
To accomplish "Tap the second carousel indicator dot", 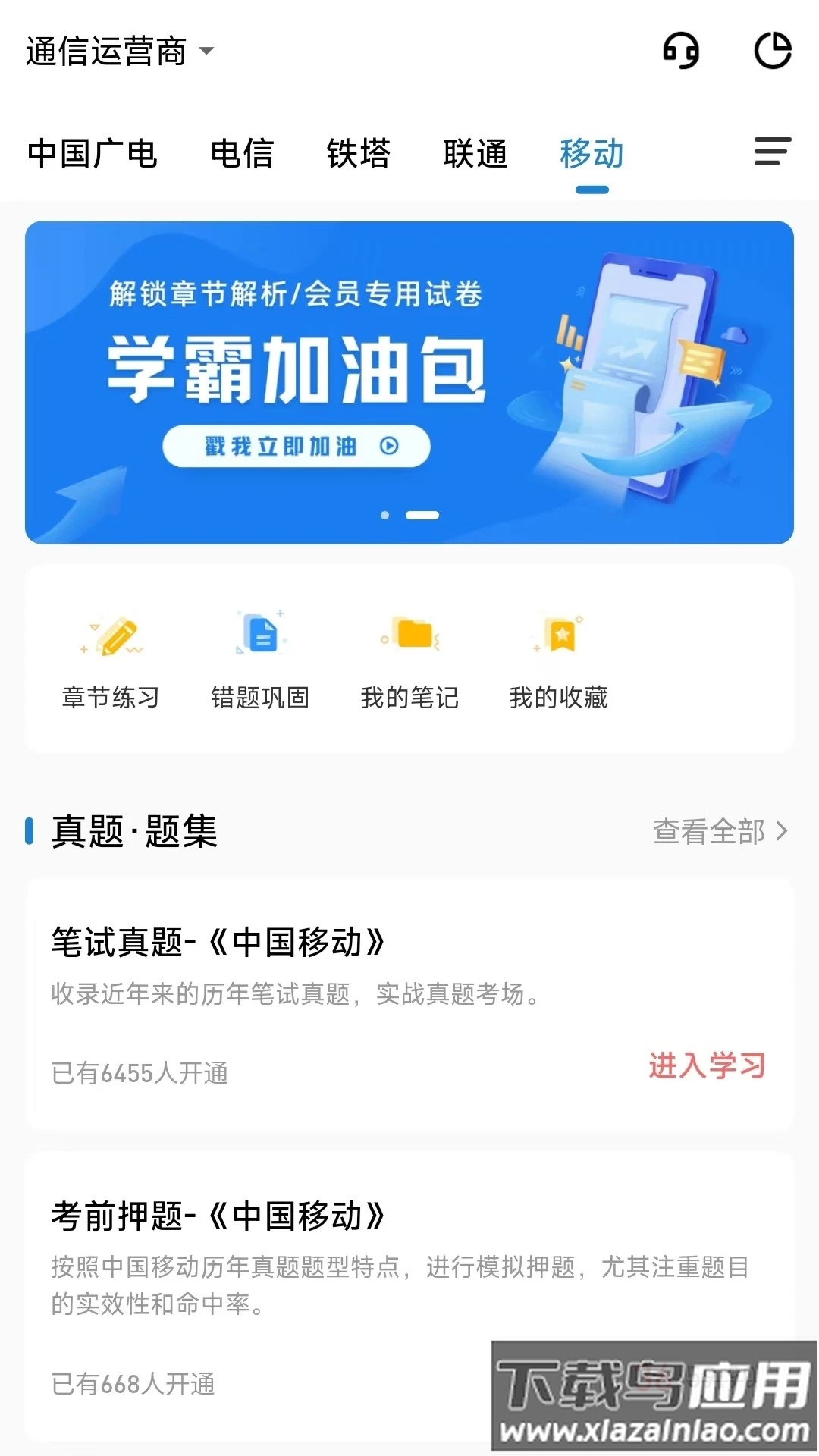I will coord(422,514).
